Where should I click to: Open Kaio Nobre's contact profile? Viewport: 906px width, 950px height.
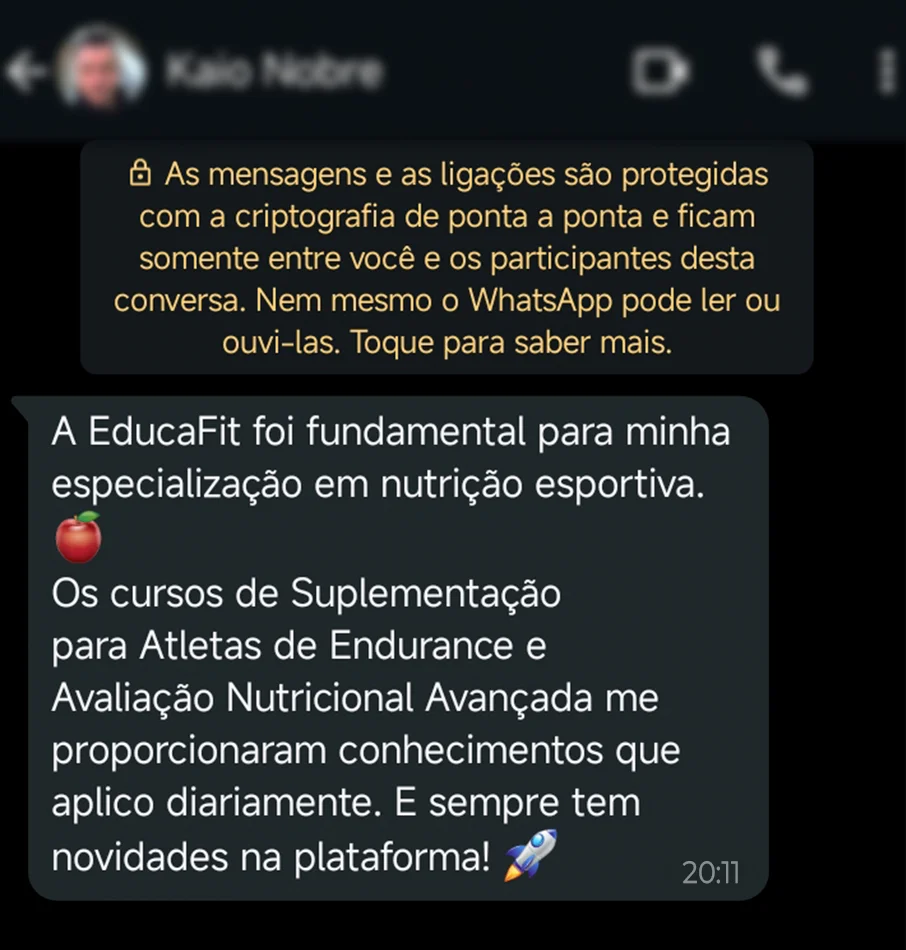click(x=272, y=72)
